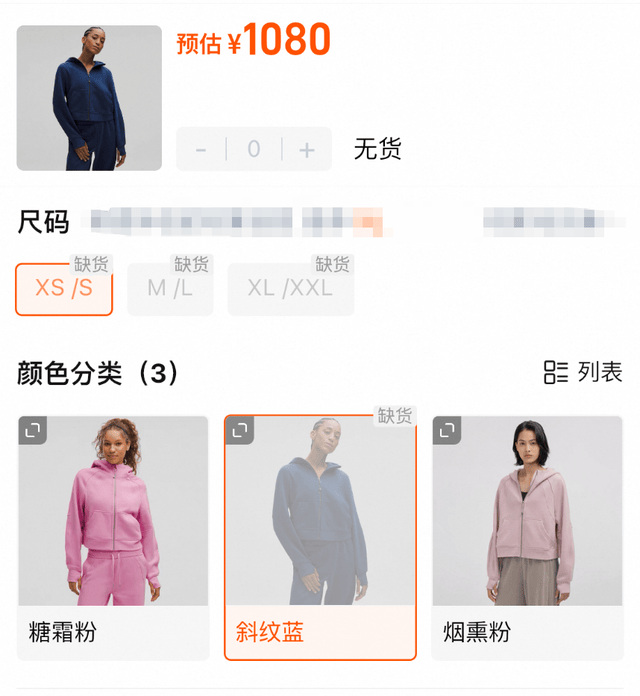Enlarge the 烟熏粉 color photo
Screen dimensions: 640x696
click(x=447, y=430)
